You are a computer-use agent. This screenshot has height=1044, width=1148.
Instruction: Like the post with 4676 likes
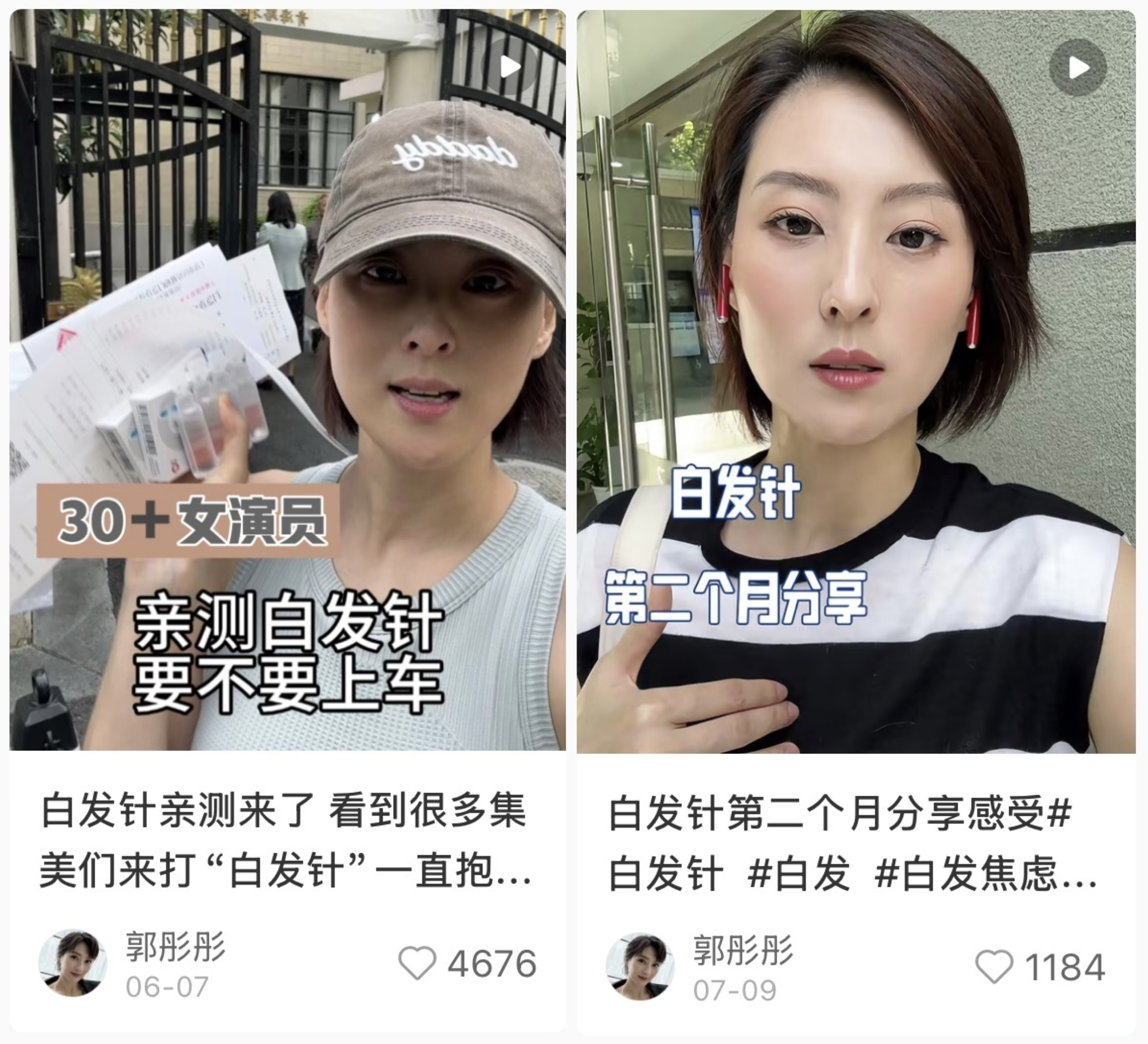pyautogui.click(x=417, y=963)
